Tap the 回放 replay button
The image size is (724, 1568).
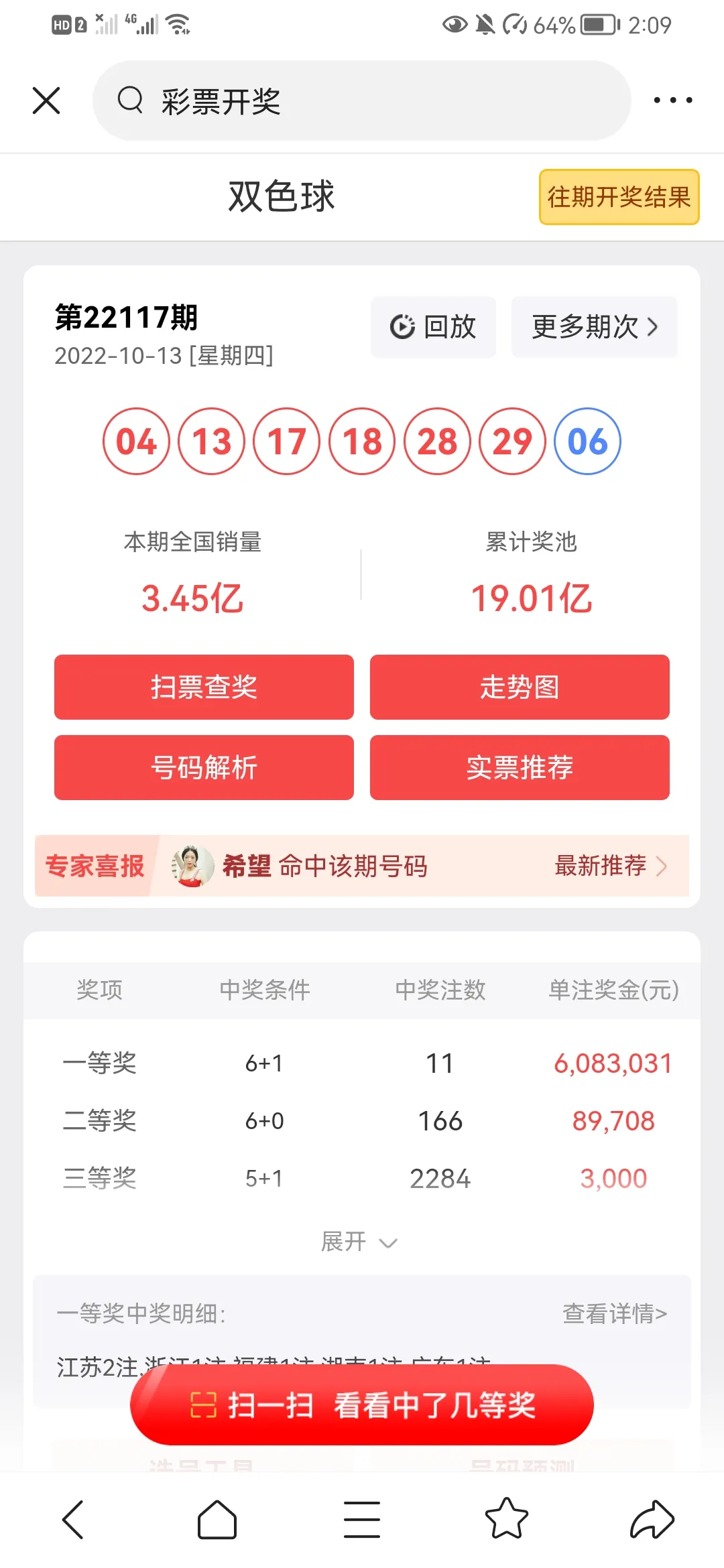tap(434, 327)
